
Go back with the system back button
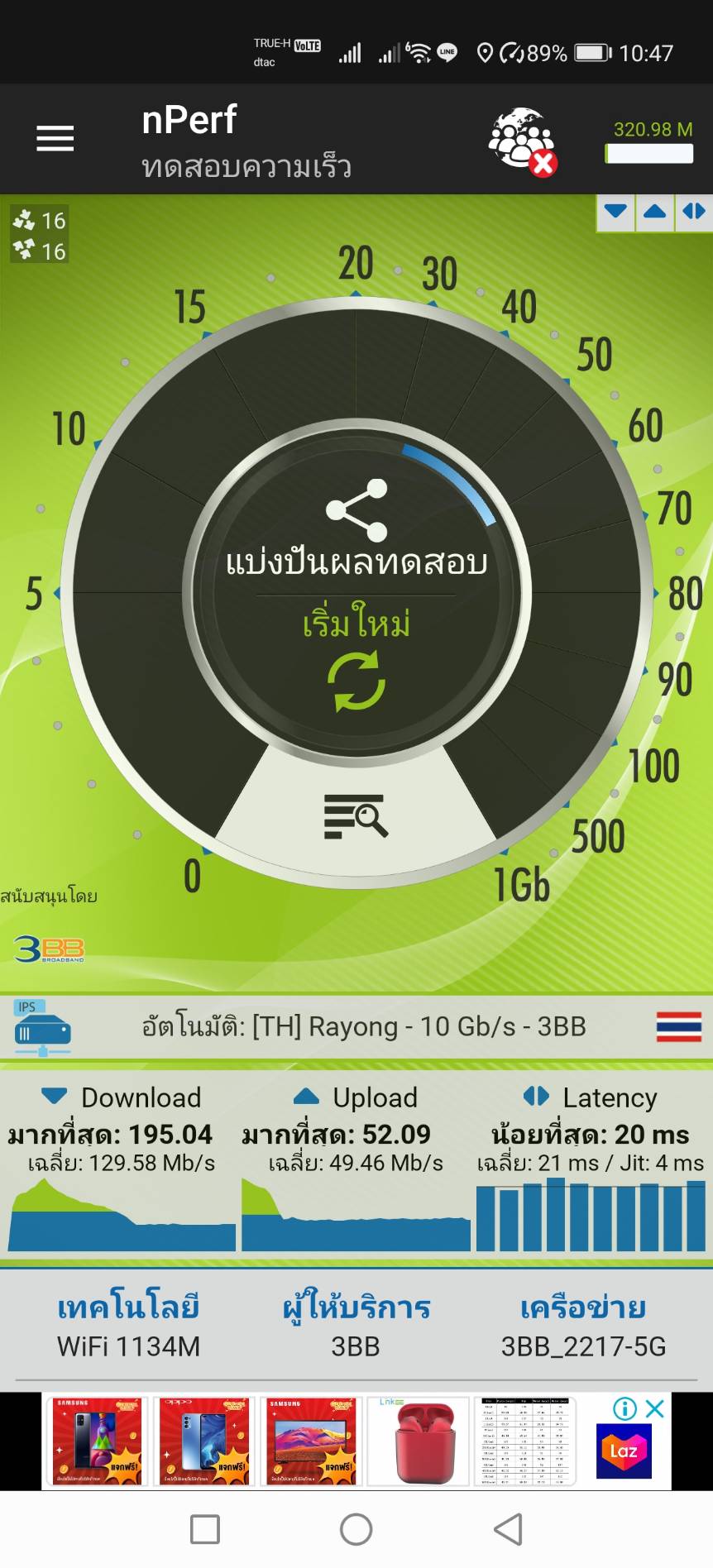click(508, 1529)
